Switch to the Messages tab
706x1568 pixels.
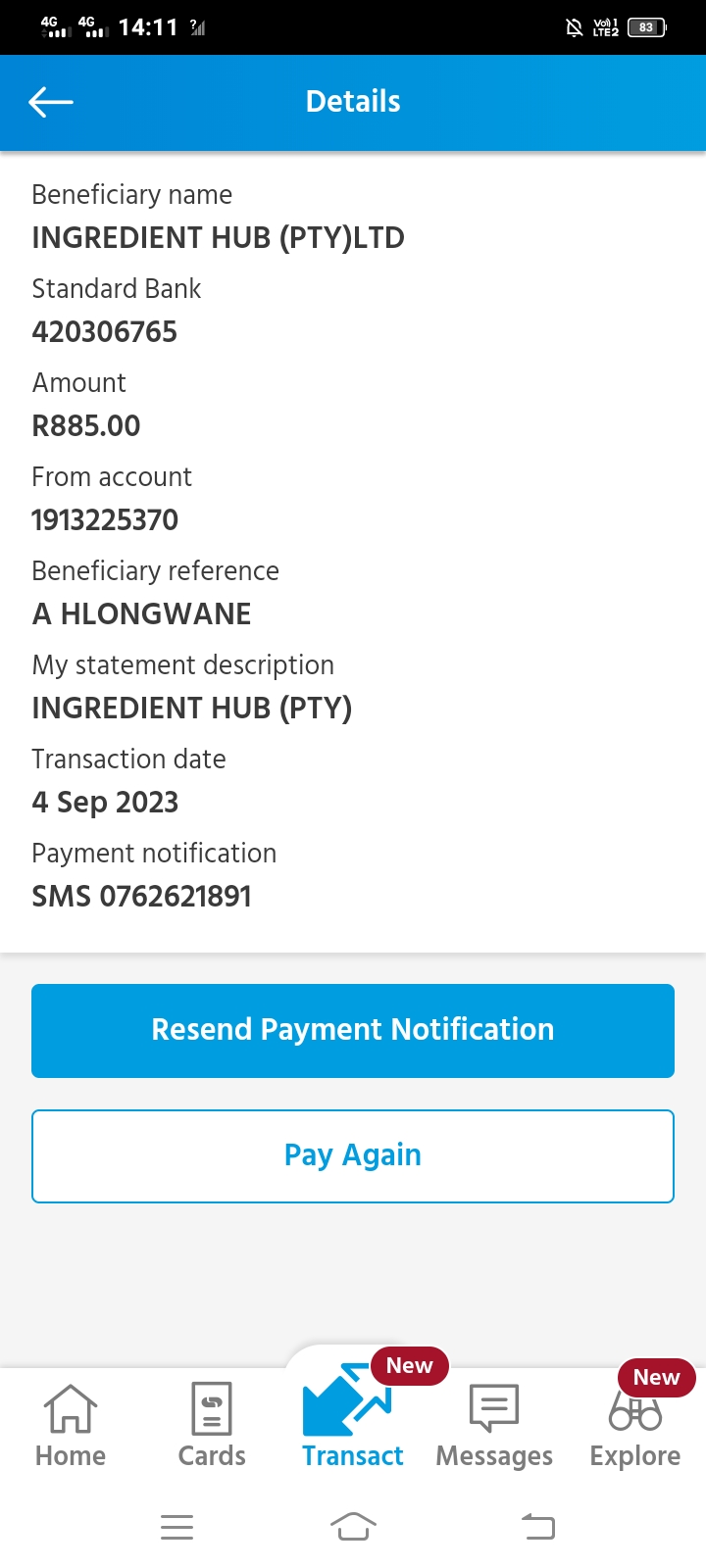[x=494, y=1426]
